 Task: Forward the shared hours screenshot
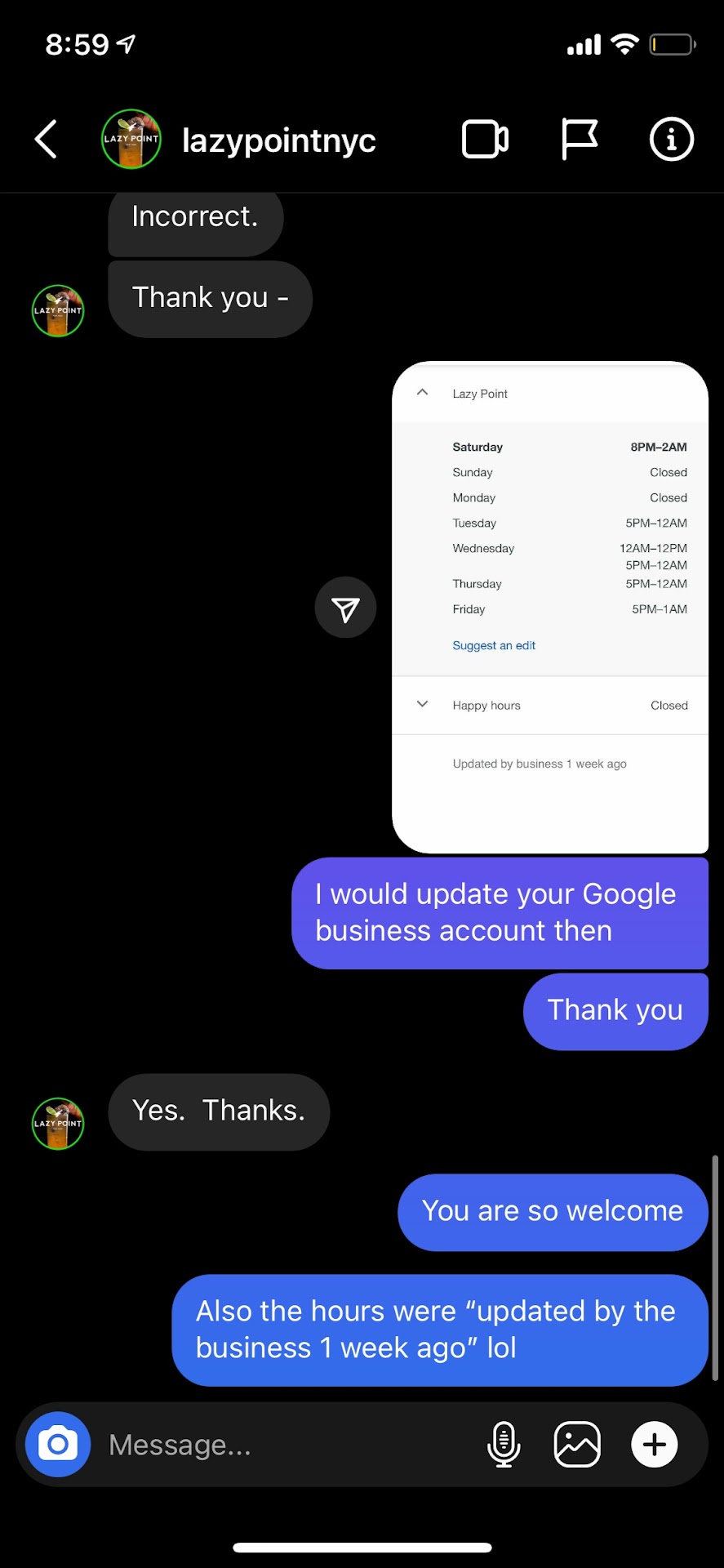pyautogui.click(x=345, y=608)
